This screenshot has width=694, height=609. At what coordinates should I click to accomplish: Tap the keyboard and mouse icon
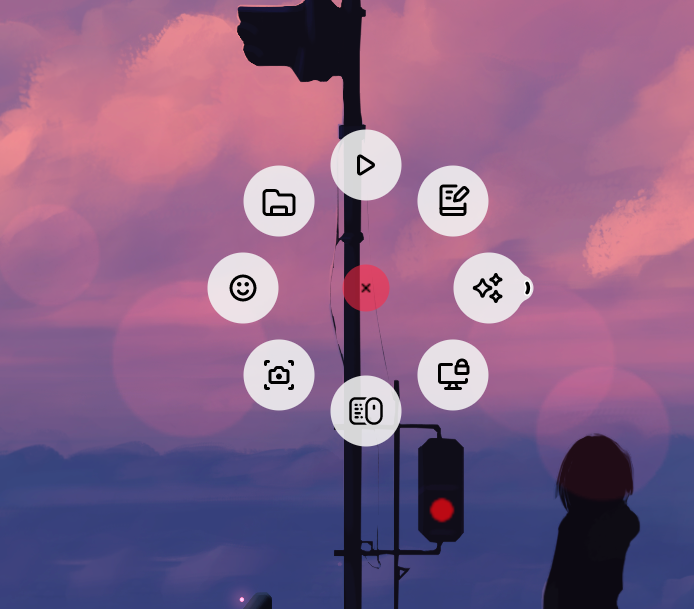pos(366,411)
